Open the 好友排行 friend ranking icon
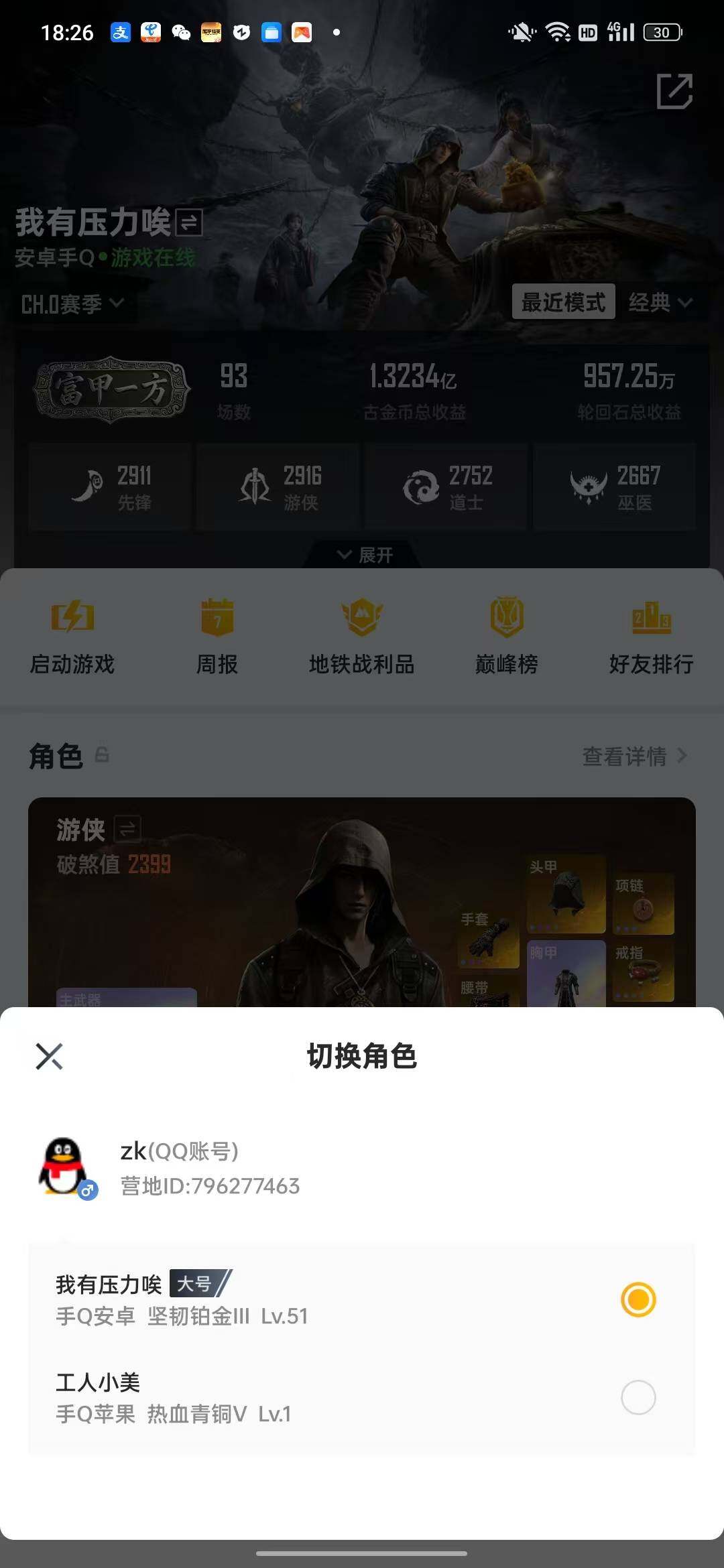This screenshot has width=724, height=1568. pyautogui.click(x=651, y=637)
